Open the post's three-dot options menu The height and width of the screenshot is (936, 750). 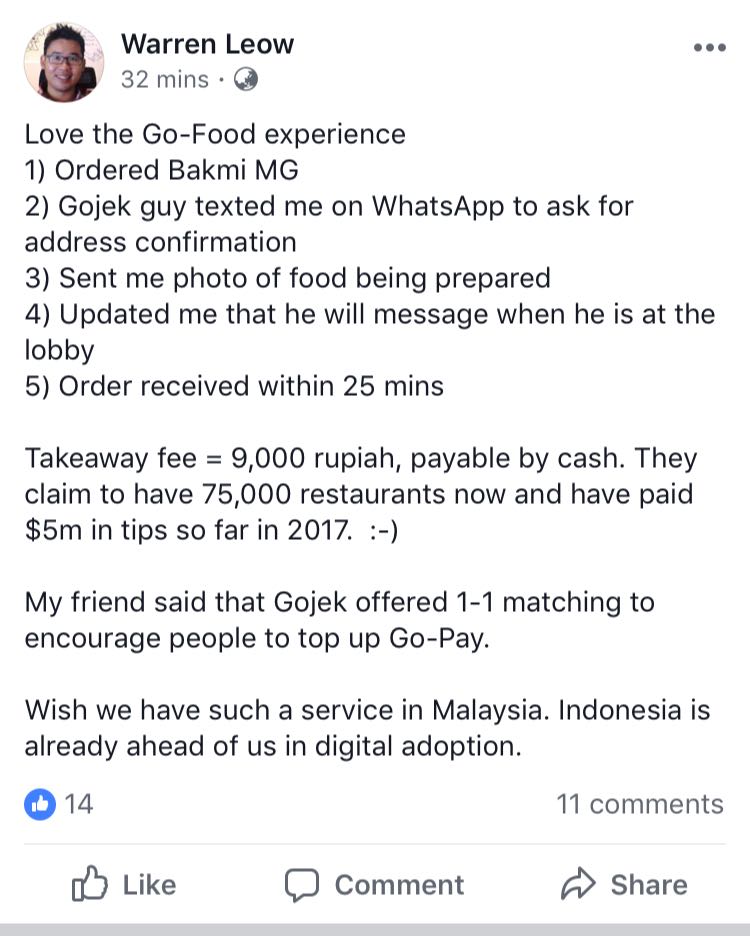coord(709,48)
